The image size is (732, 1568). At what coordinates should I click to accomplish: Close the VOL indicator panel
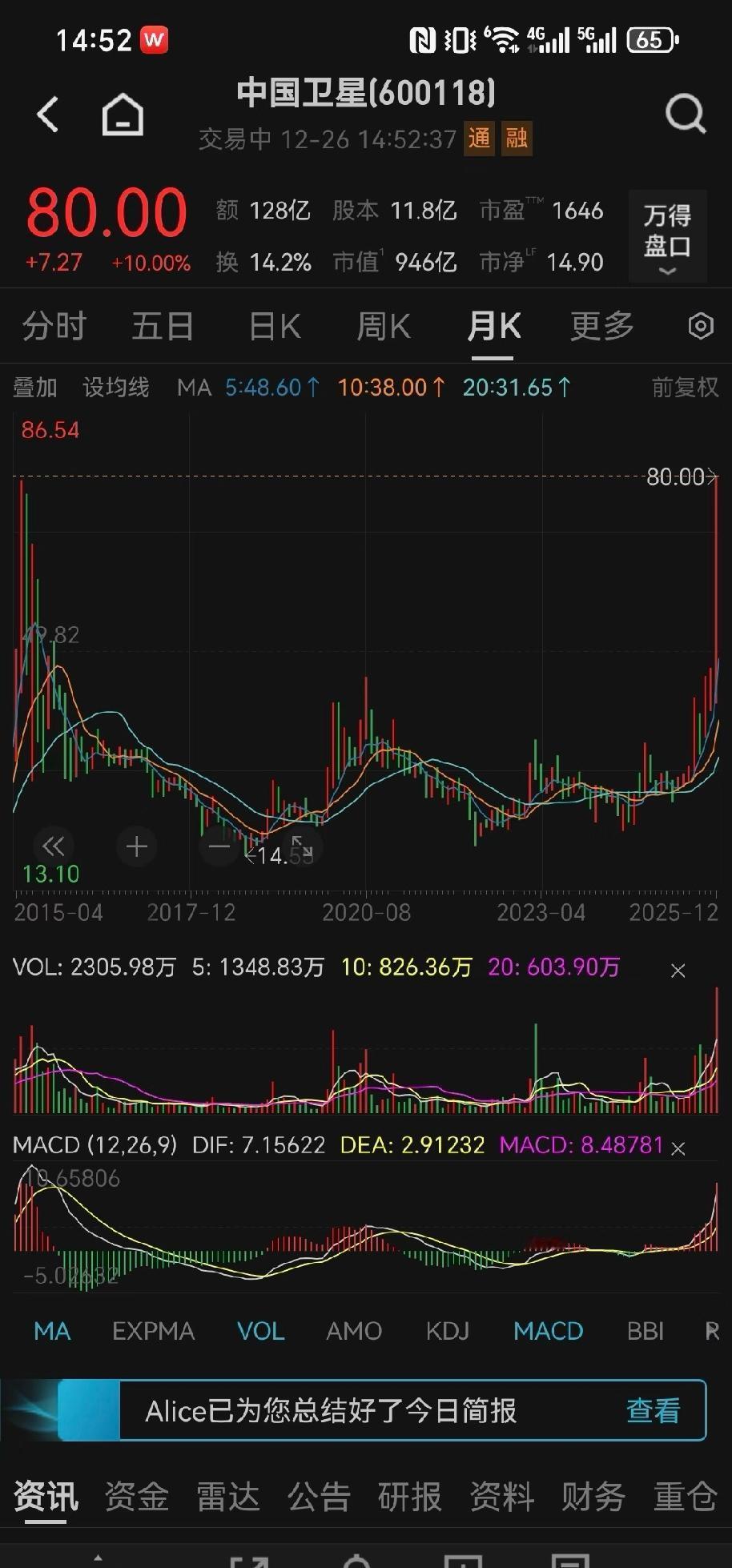coord(678,970)
